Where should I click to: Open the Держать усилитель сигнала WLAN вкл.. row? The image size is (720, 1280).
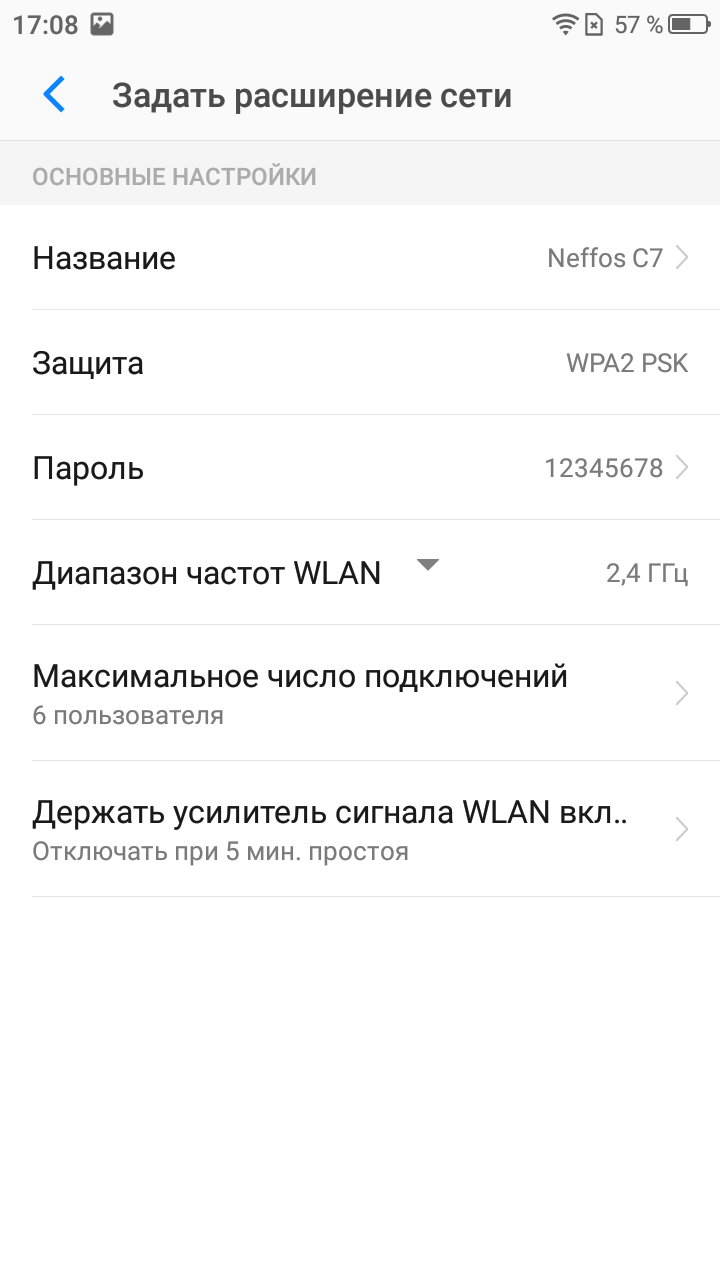click(360, 829)
